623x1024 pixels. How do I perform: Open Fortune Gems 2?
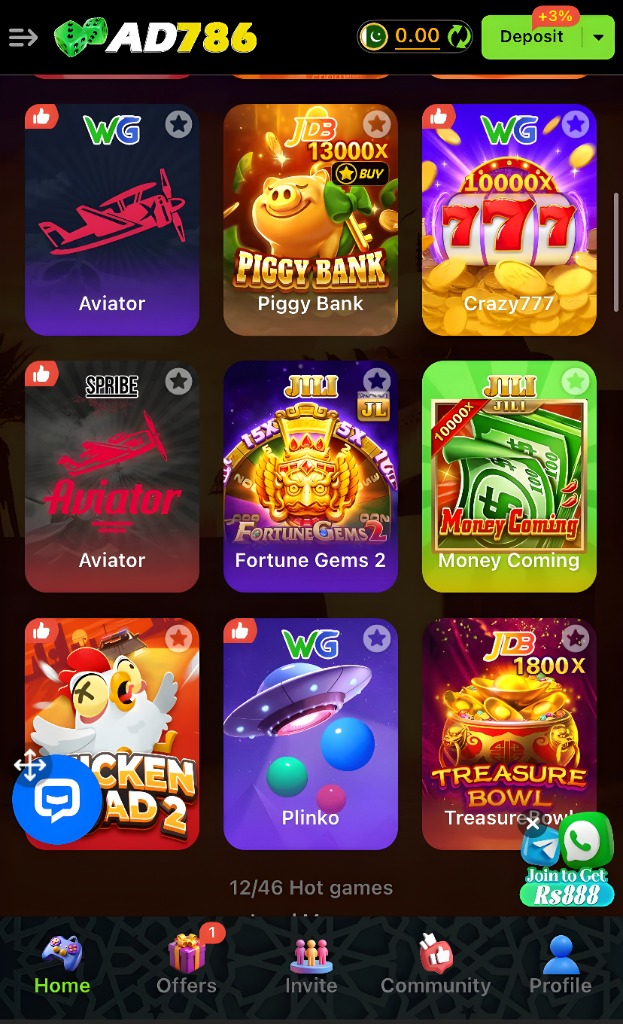tap(310, 477)
